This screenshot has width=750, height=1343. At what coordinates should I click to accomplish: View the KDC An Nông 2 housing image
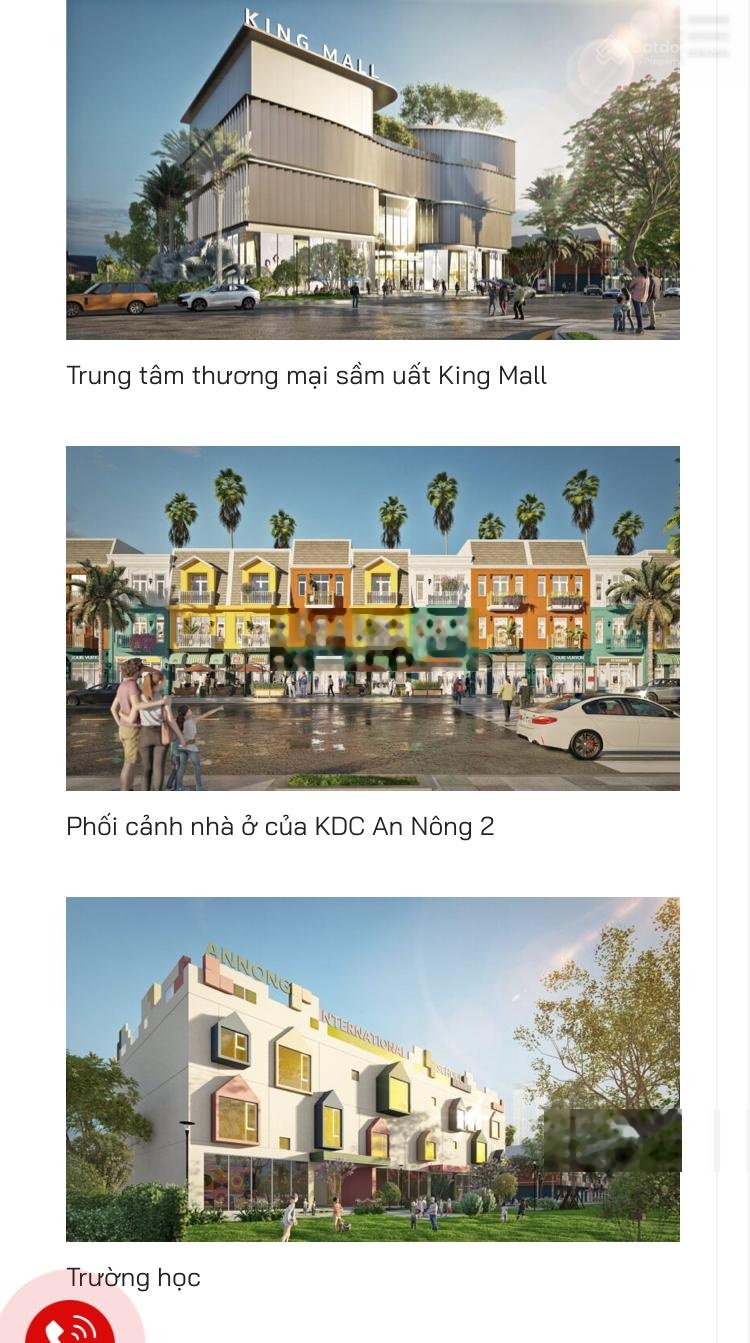(372, 618)
